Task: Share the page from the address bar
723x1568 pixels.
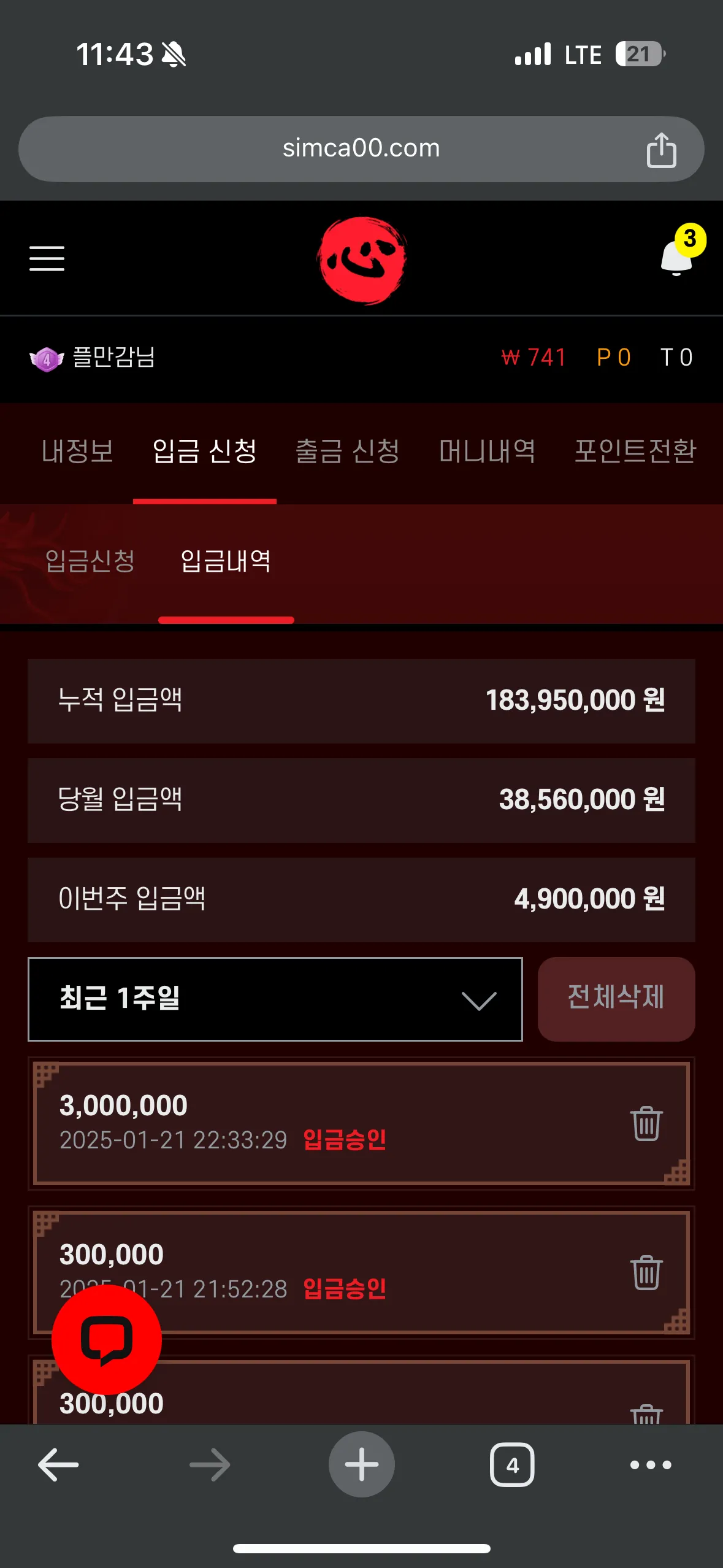Action: [x=661, y=150]
